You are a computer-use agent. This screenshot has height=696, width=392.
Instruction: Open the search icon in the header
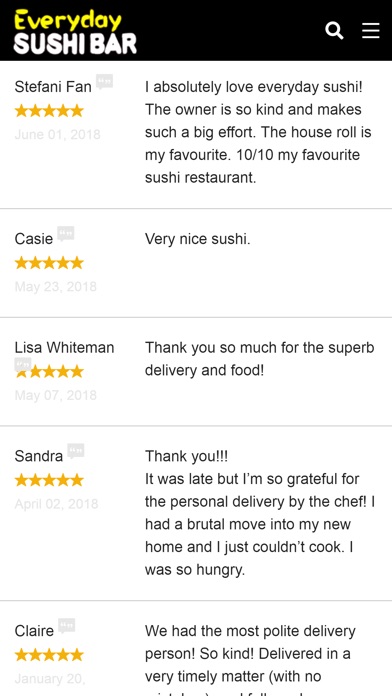pos(334,31)
